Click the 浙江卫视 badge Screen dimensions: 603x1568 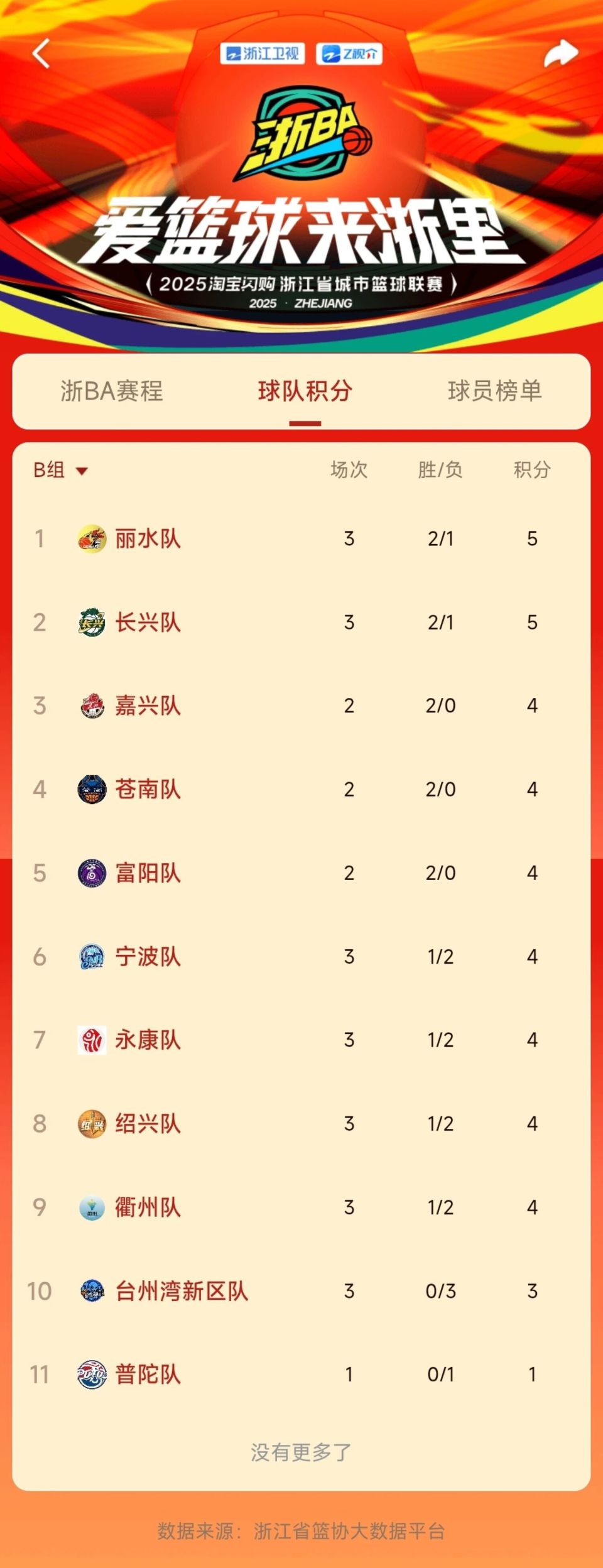pos(264,53)
